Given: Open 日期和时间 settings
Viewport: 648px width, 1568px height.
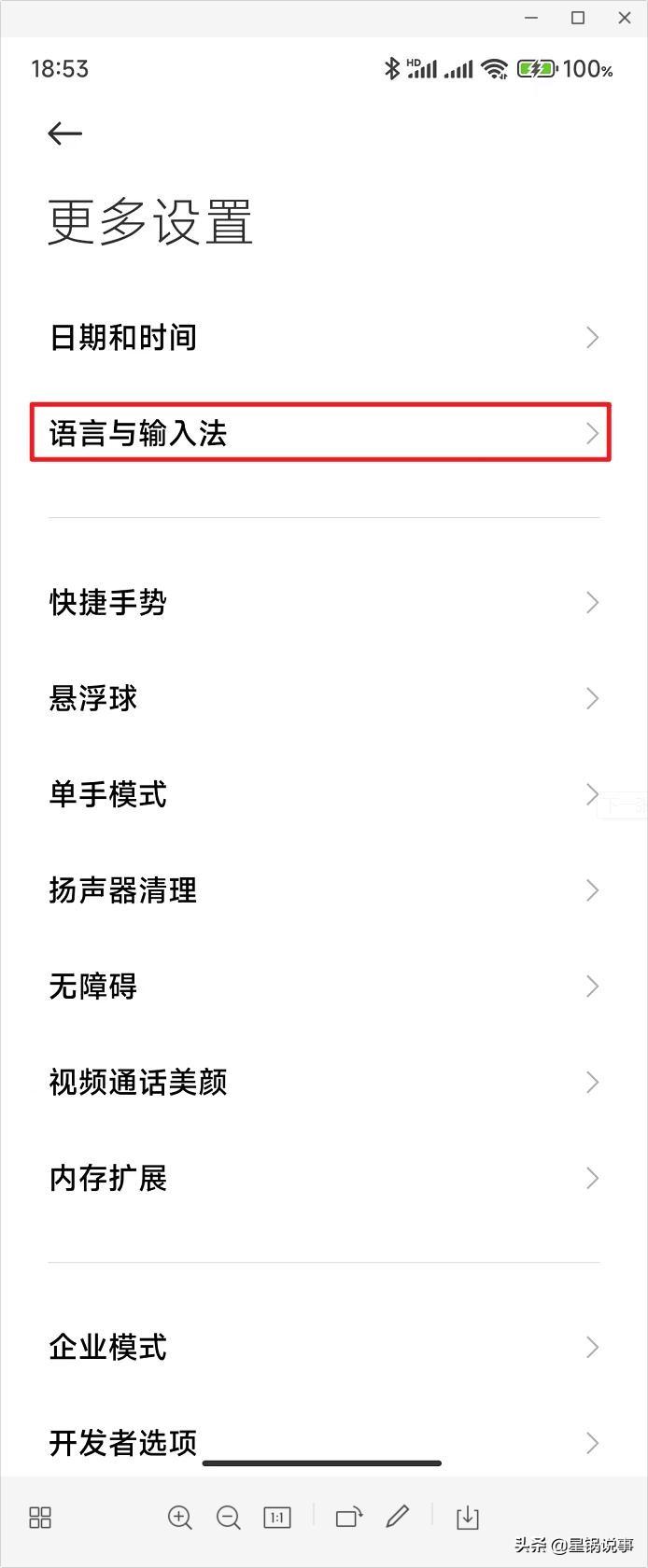Looking at the screenshot, I should [x=322, y=337].
